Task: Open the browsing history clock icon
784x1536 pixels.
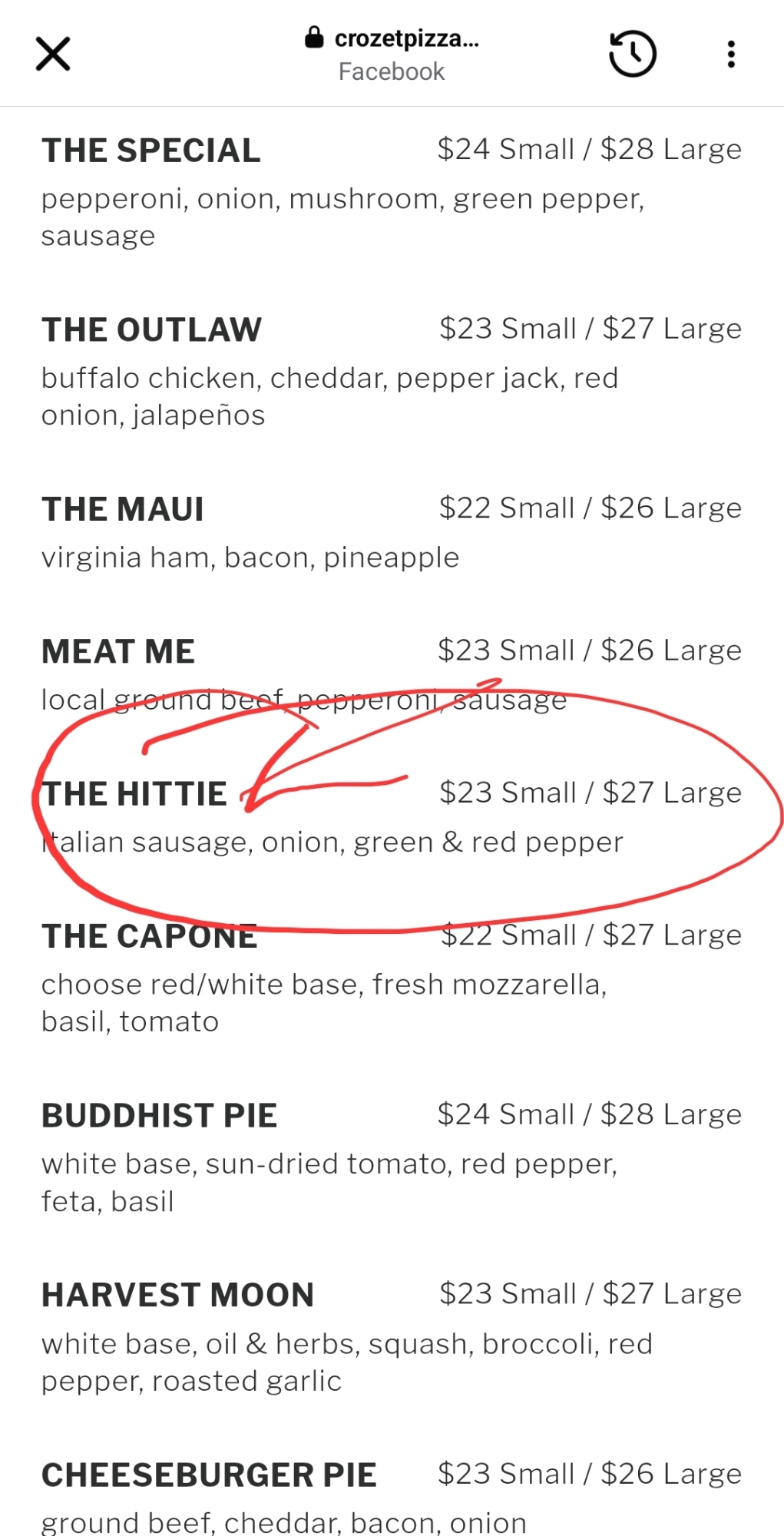Action: (632, 54)
